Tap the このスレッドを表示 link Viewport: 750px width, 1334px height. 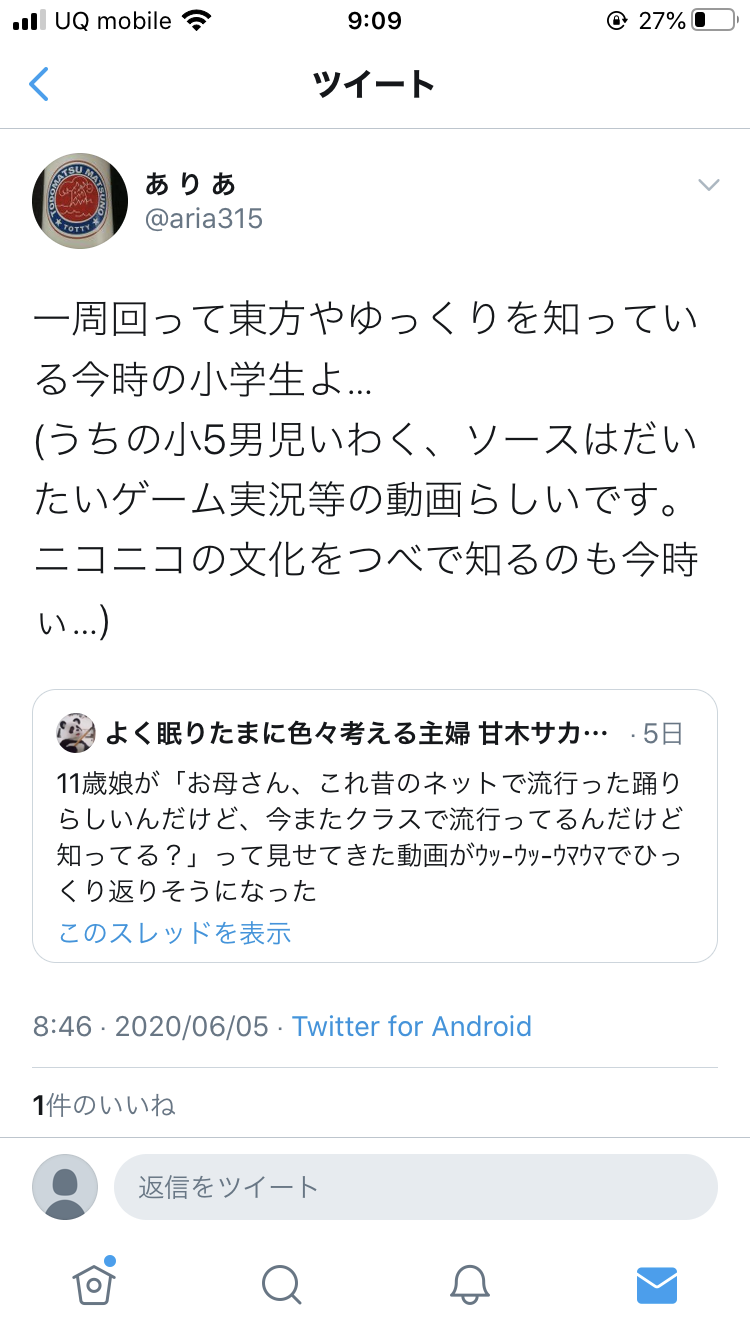pyautogui.click(x=175, y=933)
